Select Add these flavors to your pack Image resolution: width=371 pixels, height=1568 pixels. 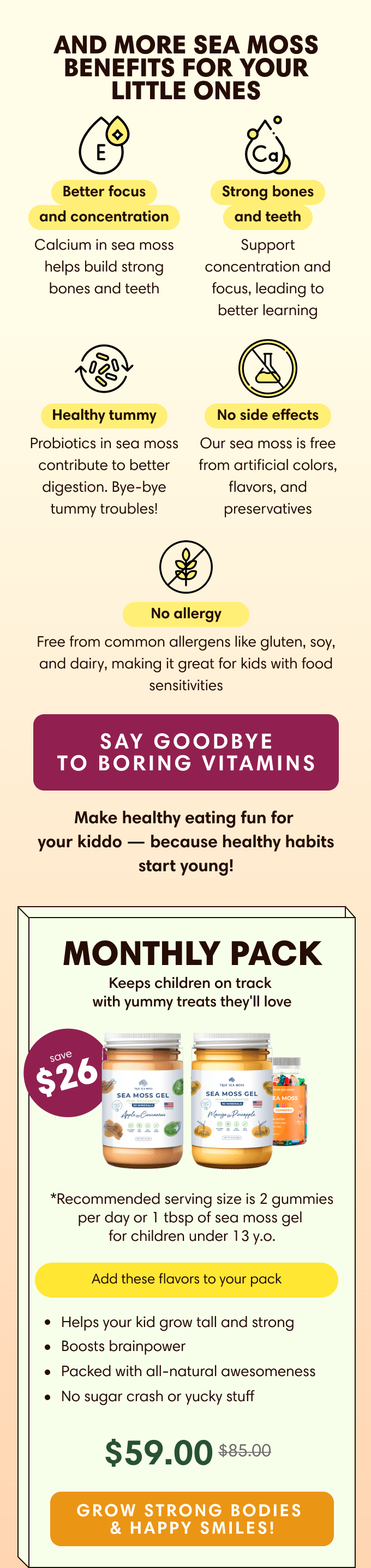pyautogui.click(x=186, y=1279)
